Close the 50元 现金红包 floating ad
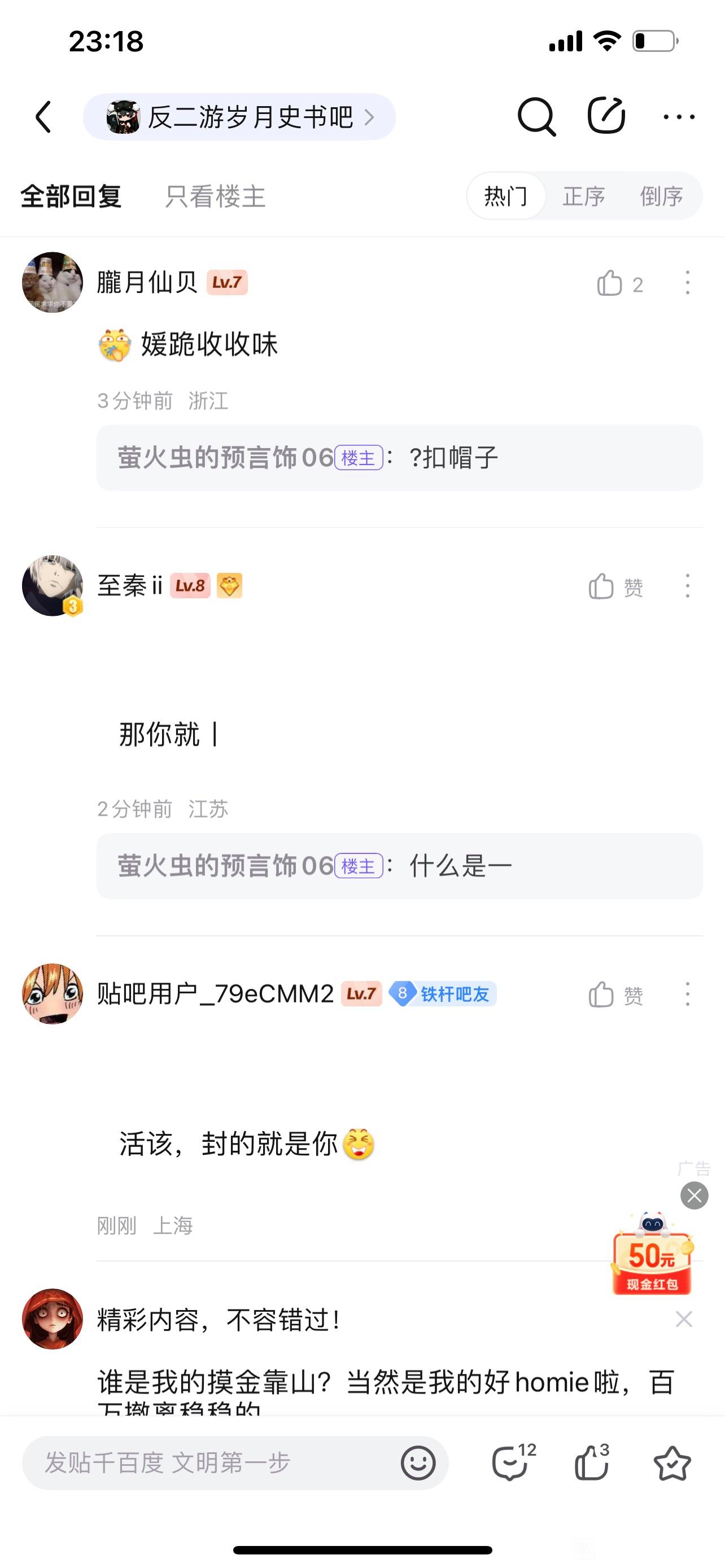Screen dimensions: 725x1568 [694, 1195]
